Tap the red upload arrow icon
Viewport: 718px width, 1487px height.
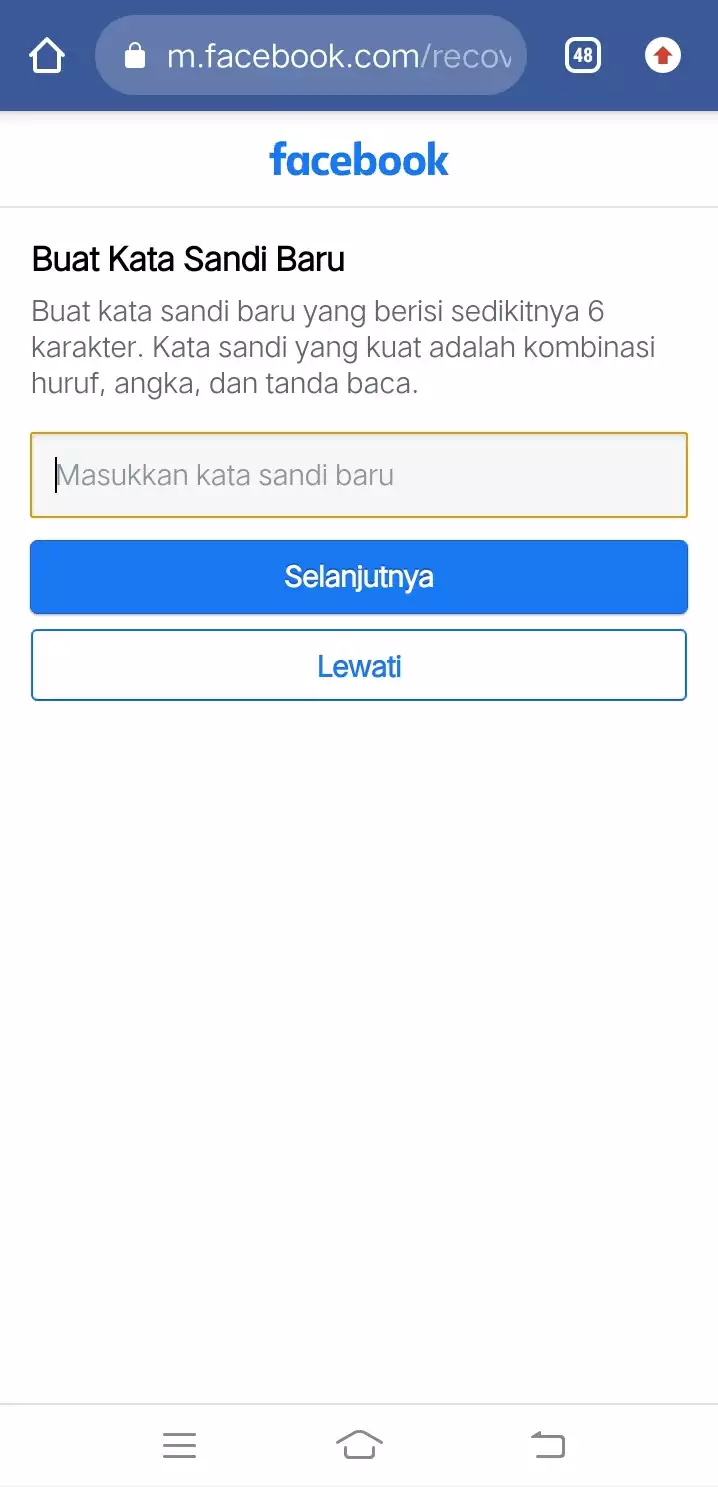(662, 56)
